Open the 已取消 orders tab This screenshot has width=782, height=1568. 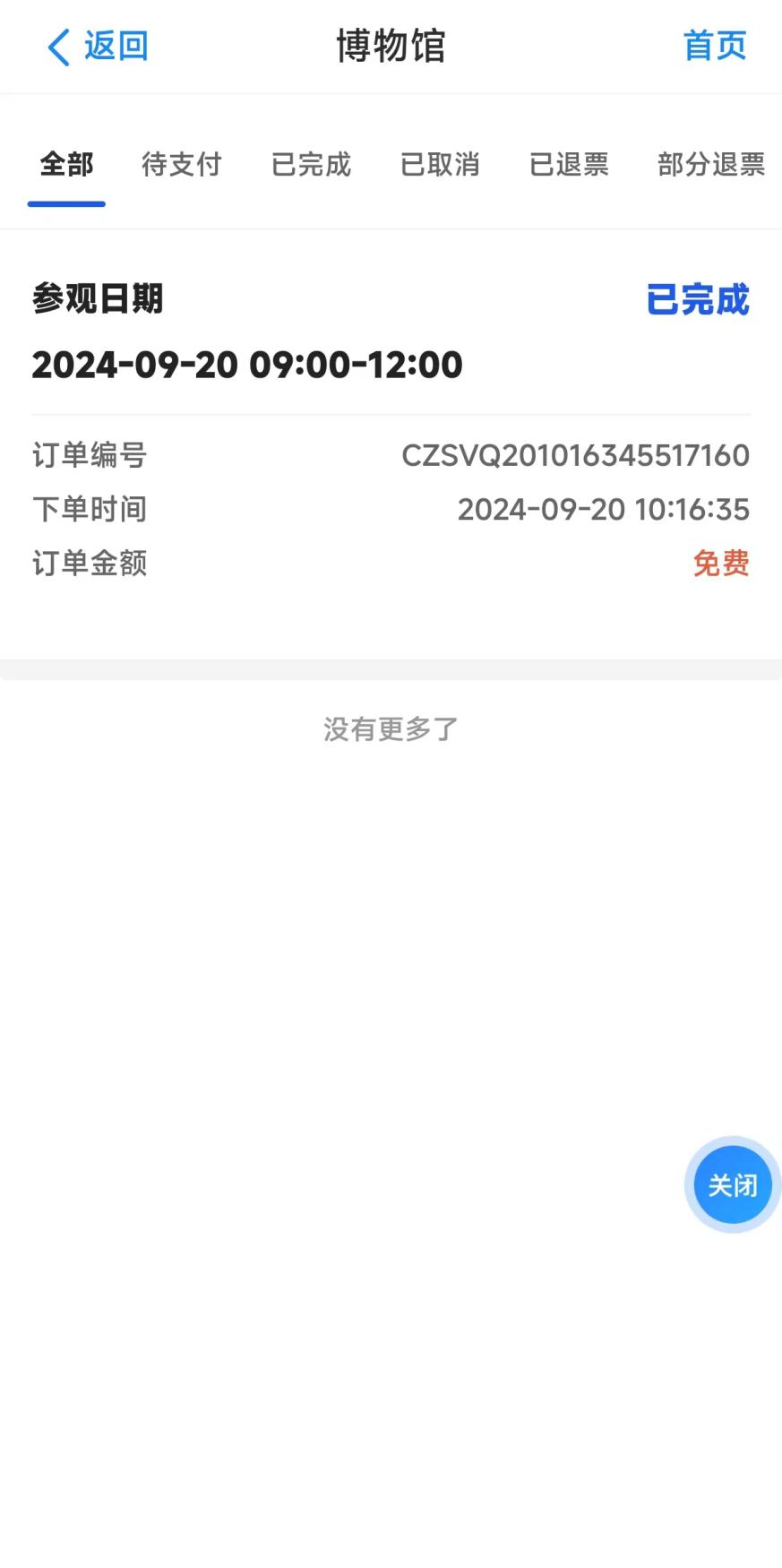[x=441, y=164]
